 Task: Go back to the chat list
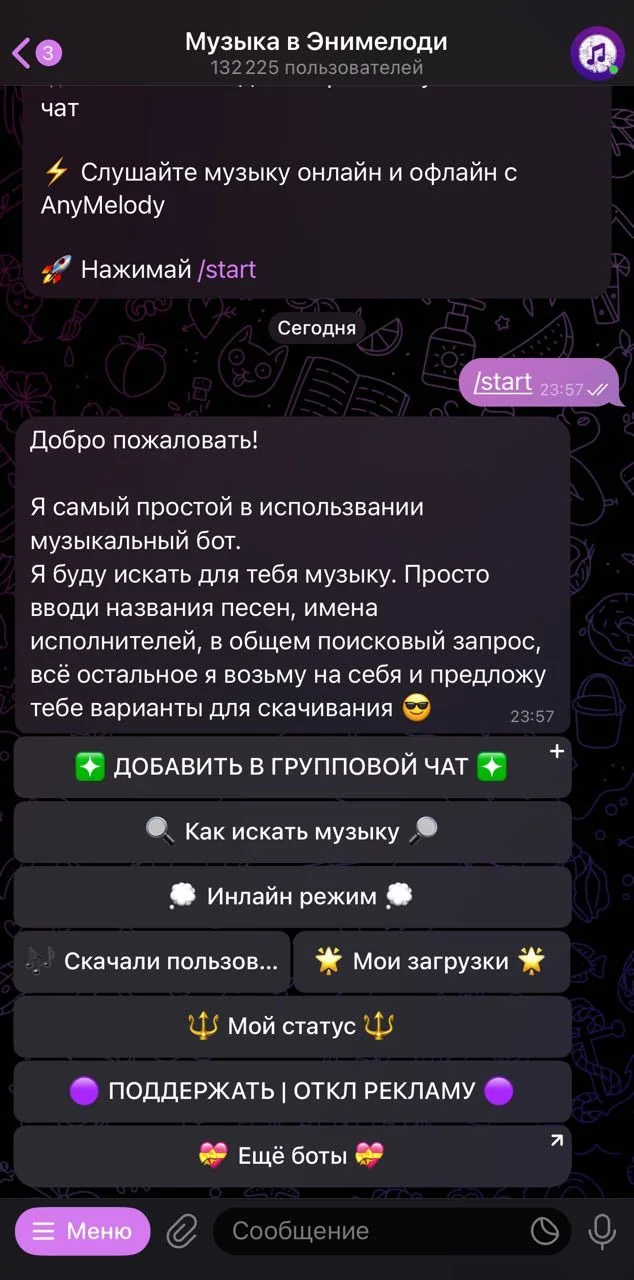pos(36,52)
